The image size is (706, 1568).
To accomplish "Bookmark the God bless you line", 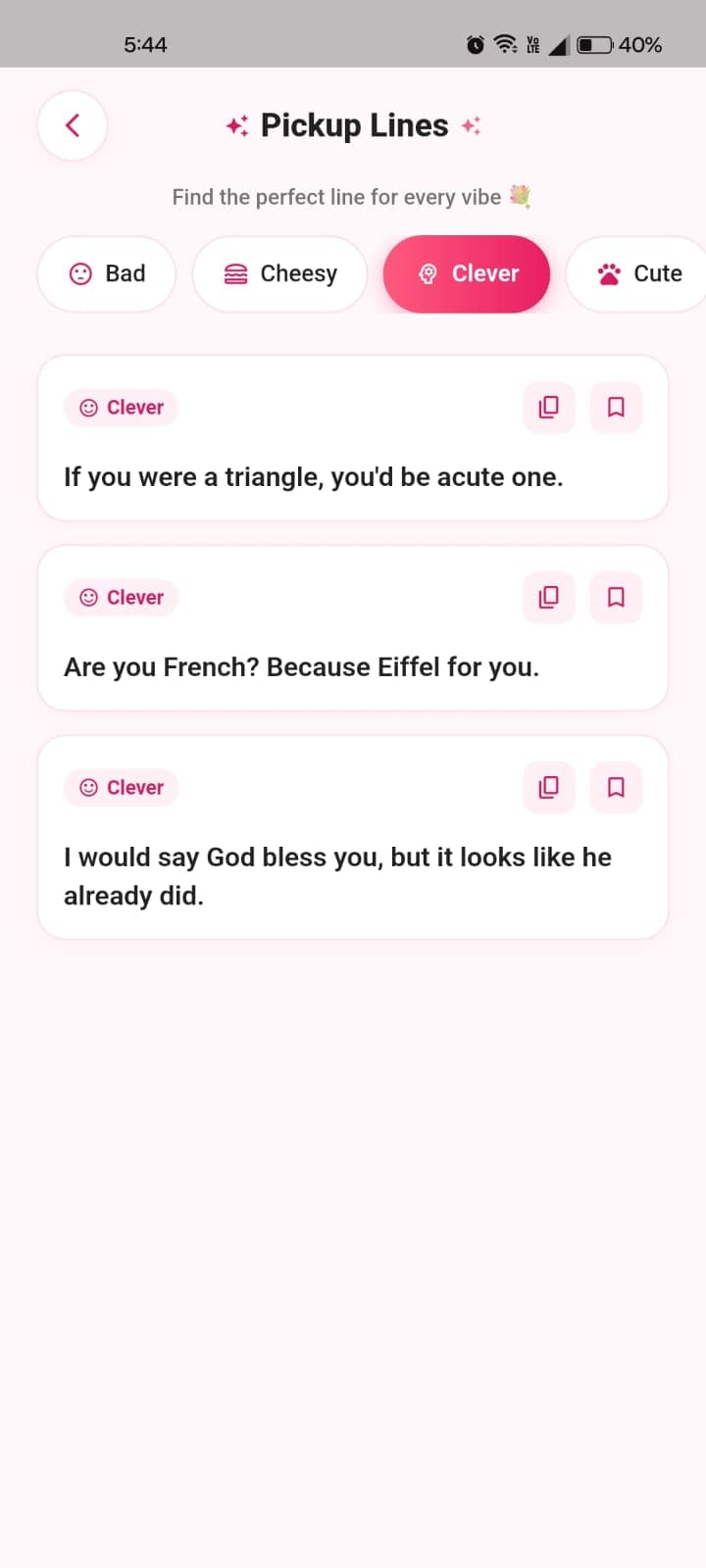I will (616, 787).
